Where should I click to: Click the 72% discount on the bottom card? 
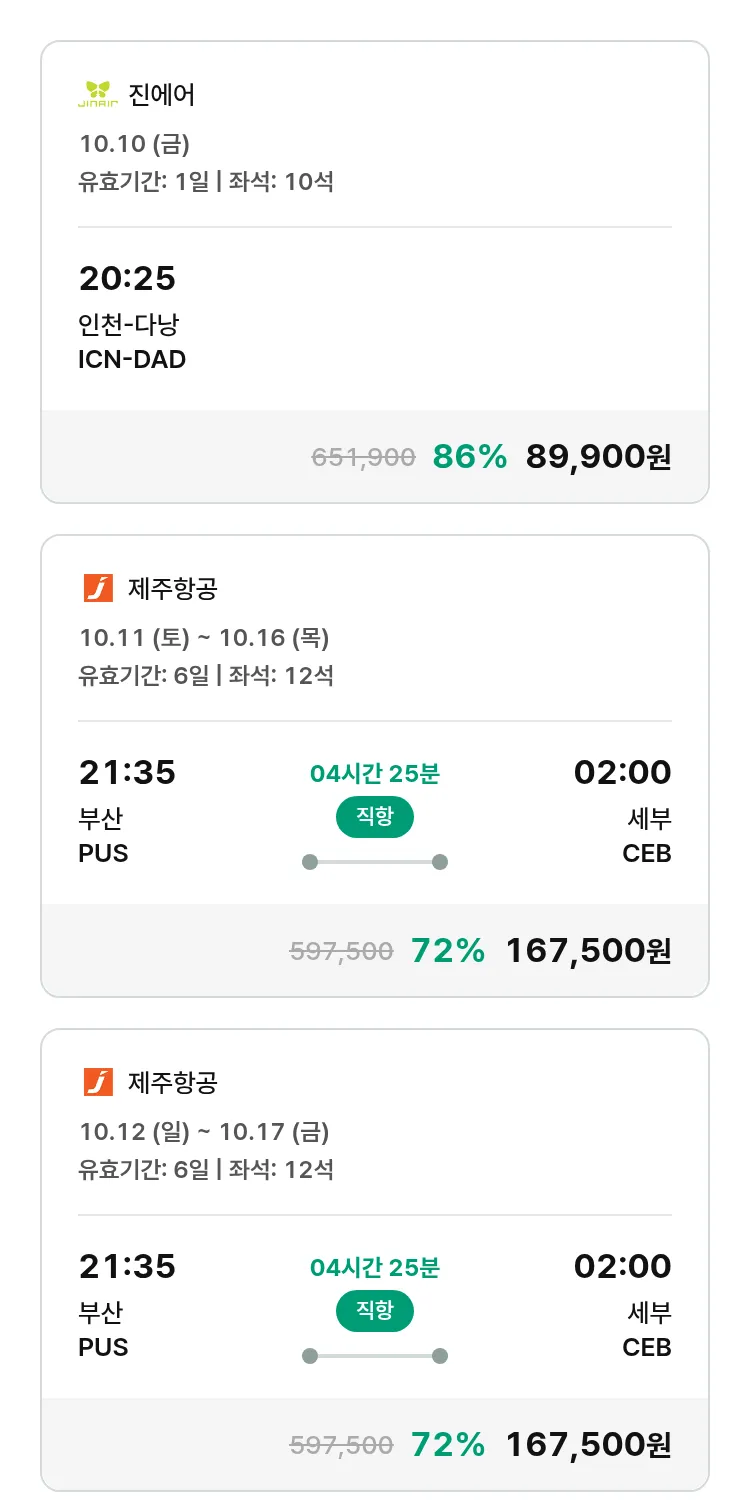(x=447, y=1445)
